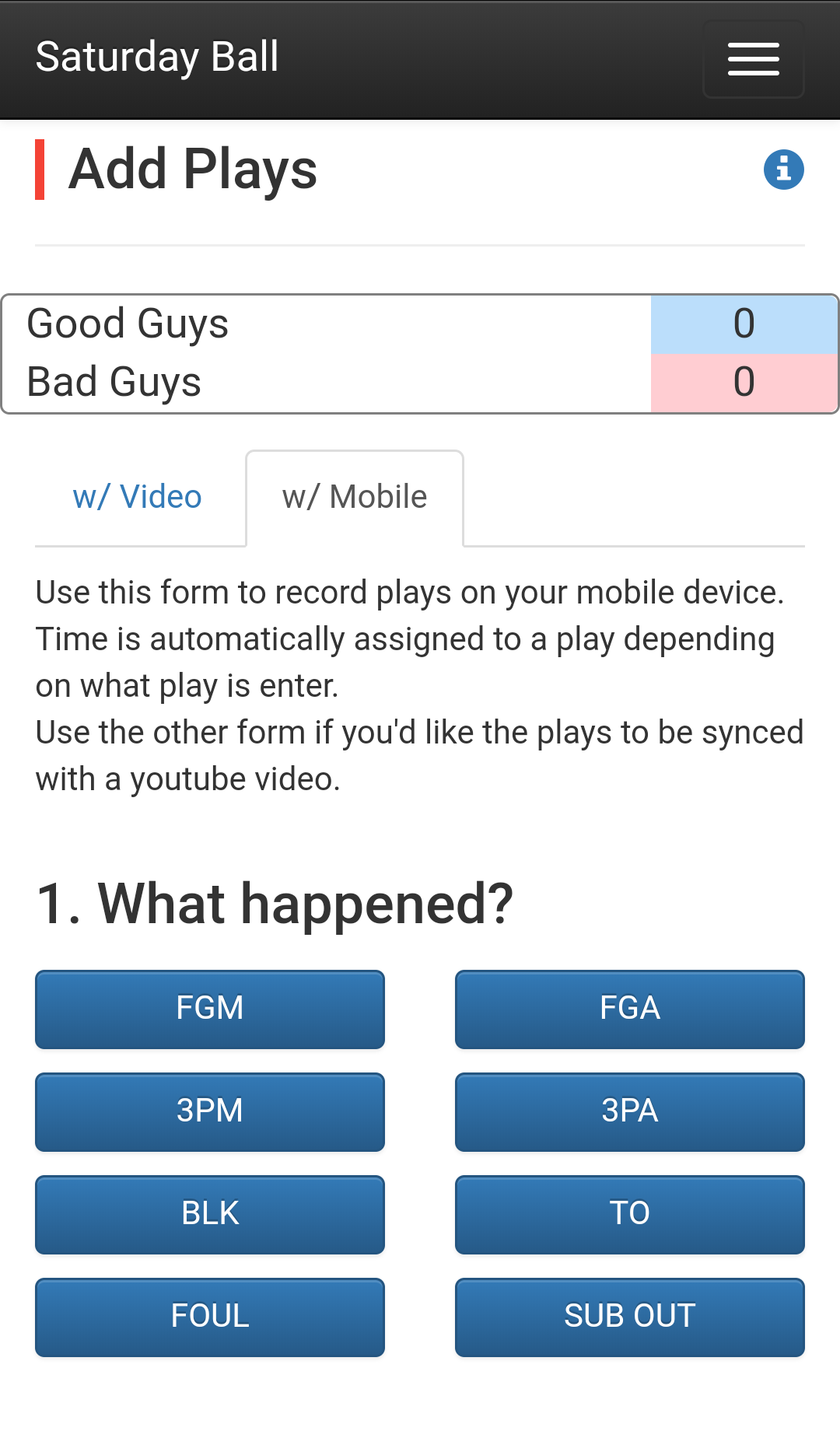Click the 3PA attempt button
This screenshot has height=1438, width=840.
[630, 1111]
